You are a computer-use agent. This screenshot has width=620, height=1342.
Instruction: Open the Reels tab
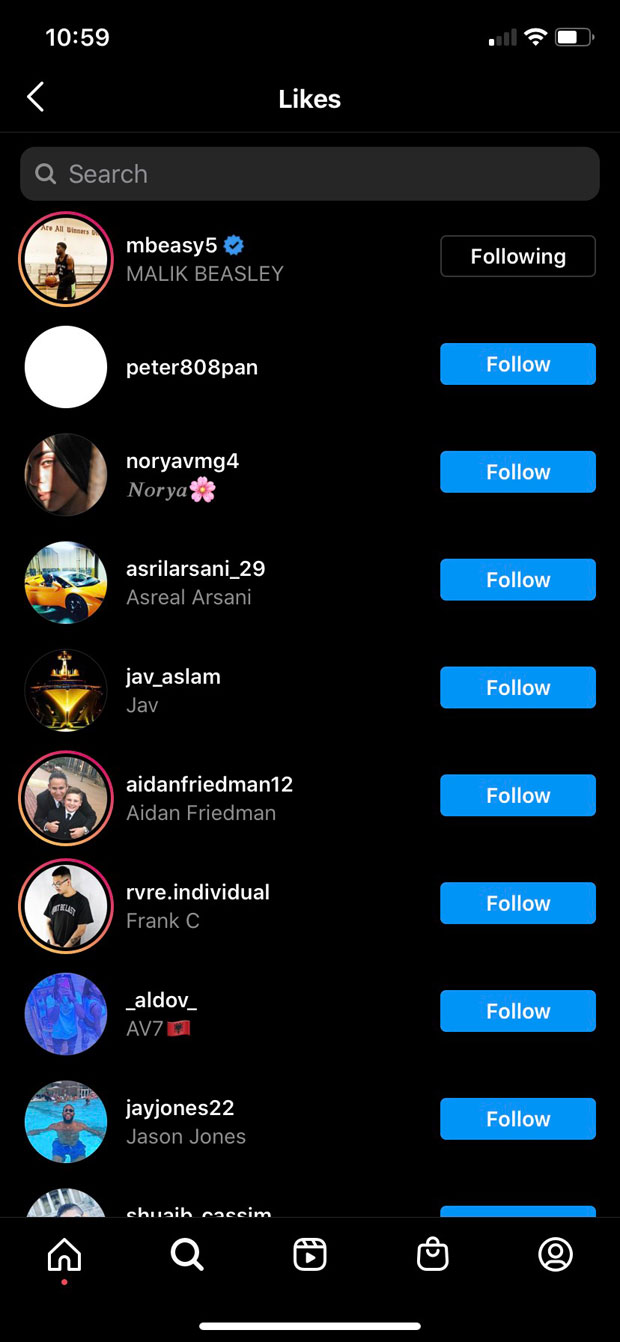[x=310, y=1254]
